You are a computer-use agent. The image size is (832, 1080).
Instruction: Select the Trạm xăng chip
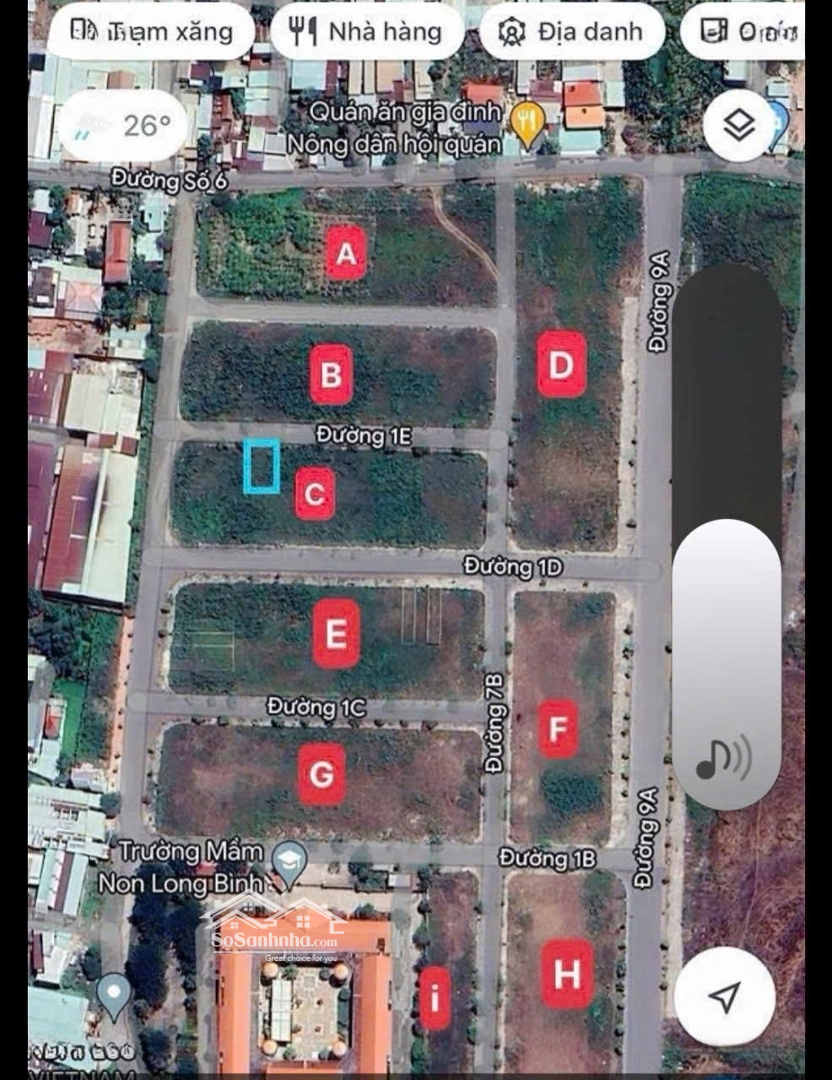click(150, 32)
